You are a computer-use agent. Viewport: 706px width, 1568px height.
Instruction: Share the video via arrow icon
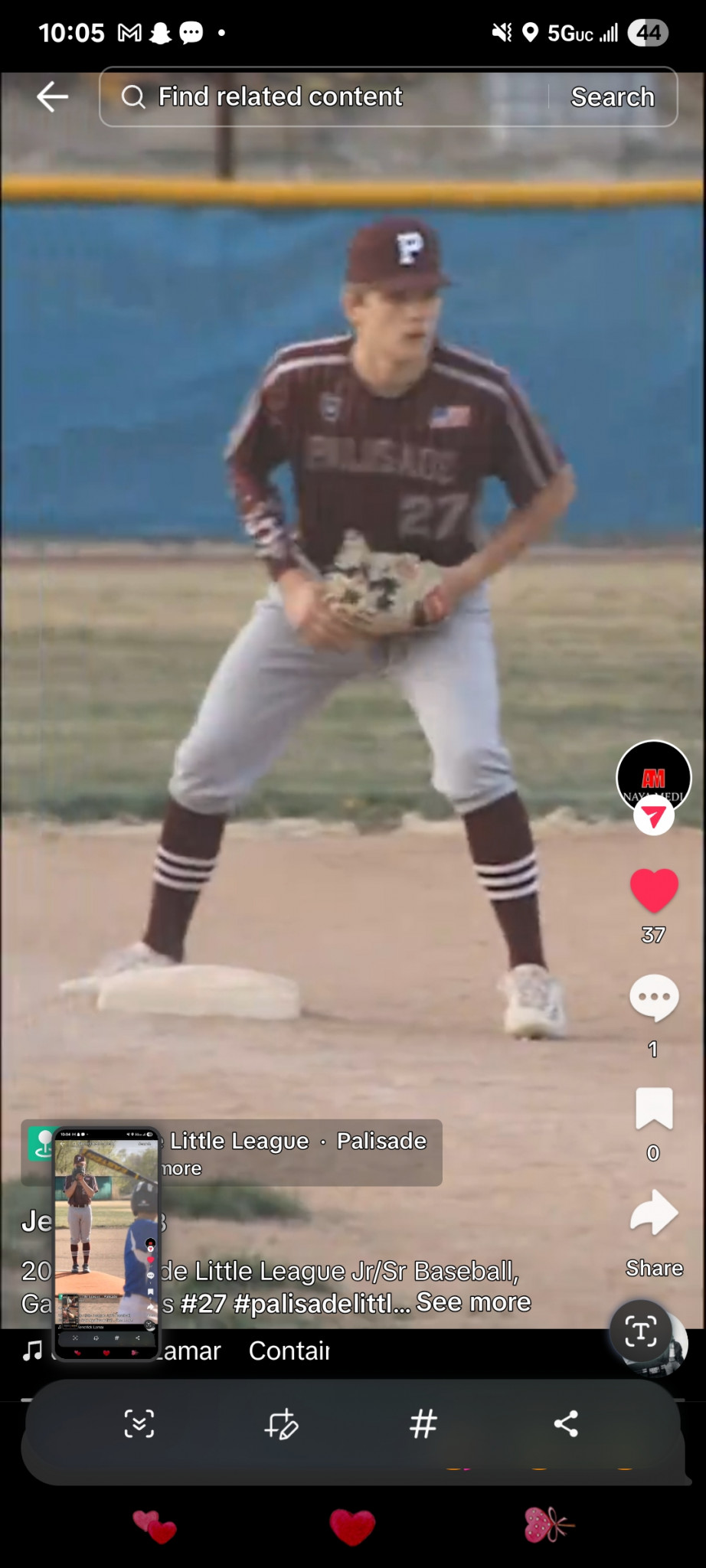point(654,1213)
